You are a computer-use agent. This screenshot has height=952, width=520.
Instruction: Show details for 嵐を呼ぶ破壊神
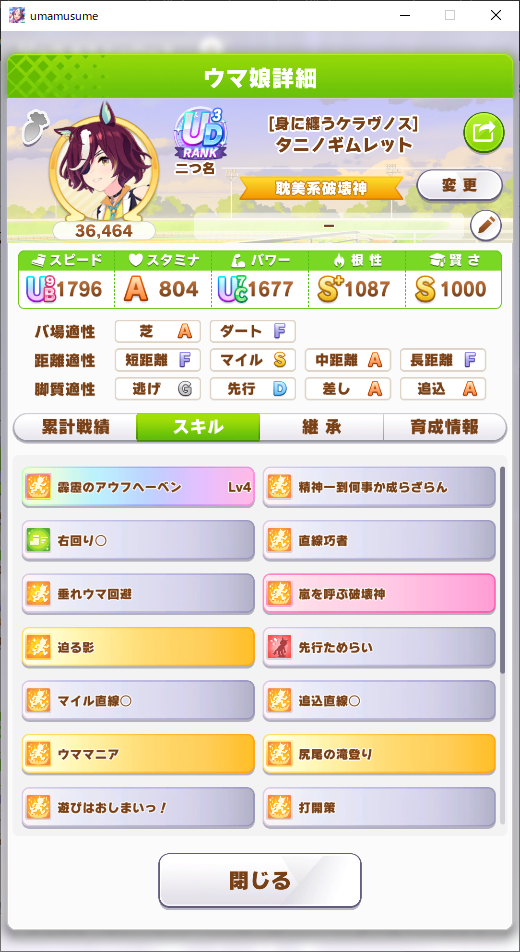[x=379, y=593]
